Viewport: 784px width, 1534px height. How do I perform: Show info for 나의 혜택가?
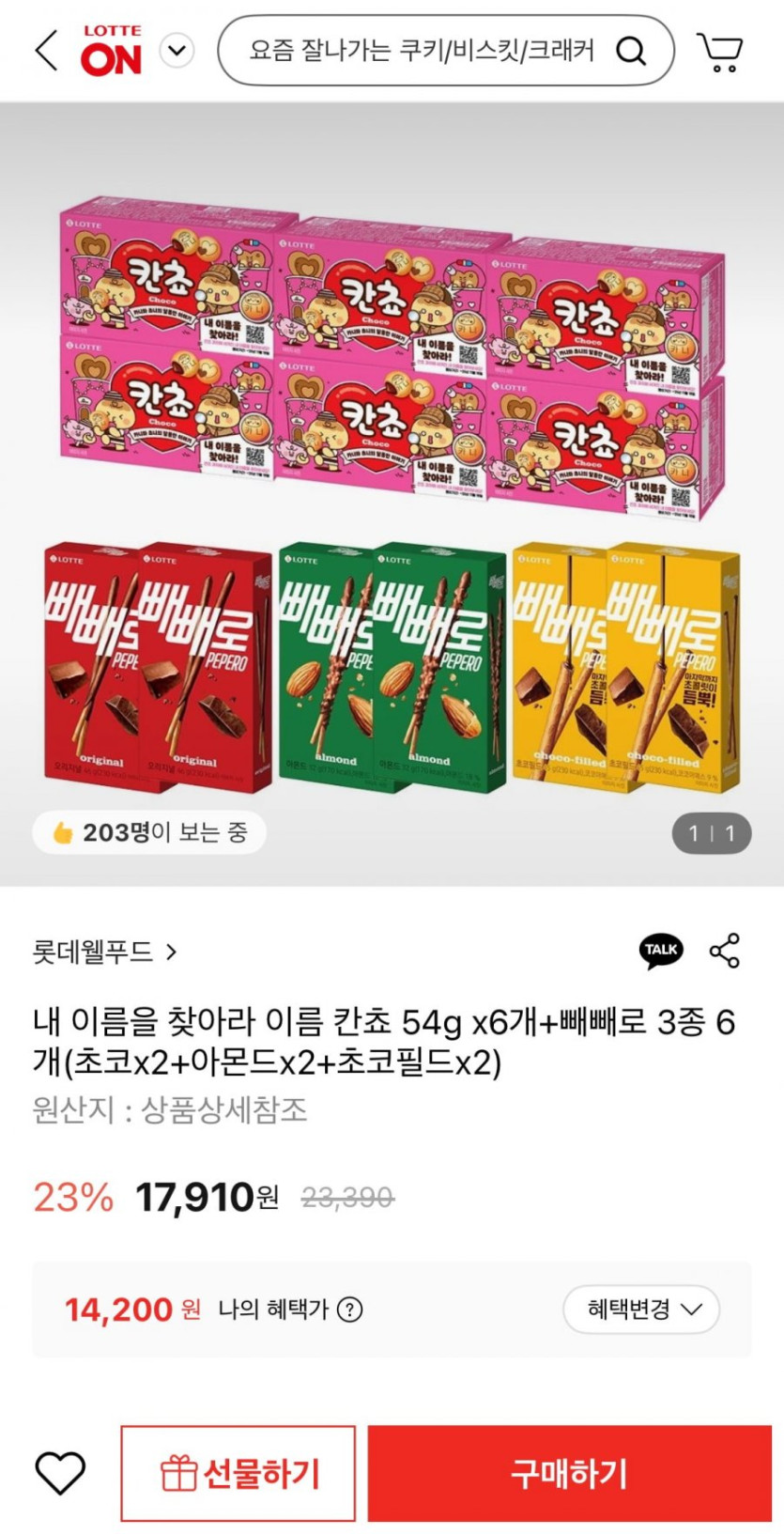[349, 1309]
